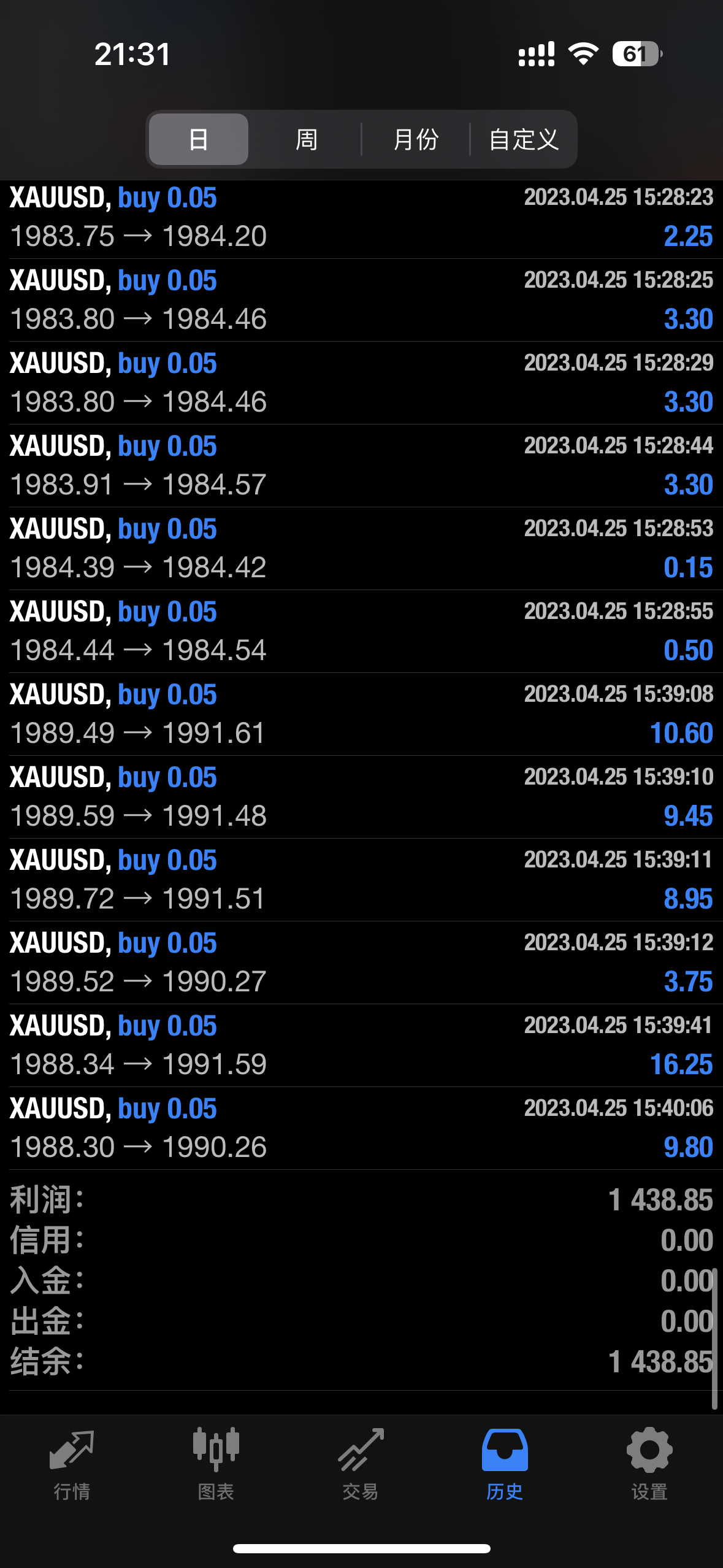The width and height of the screenshot is (723, 1568).
Task: Go to the 图表 chart tab
Action: tap(216, 1463)
